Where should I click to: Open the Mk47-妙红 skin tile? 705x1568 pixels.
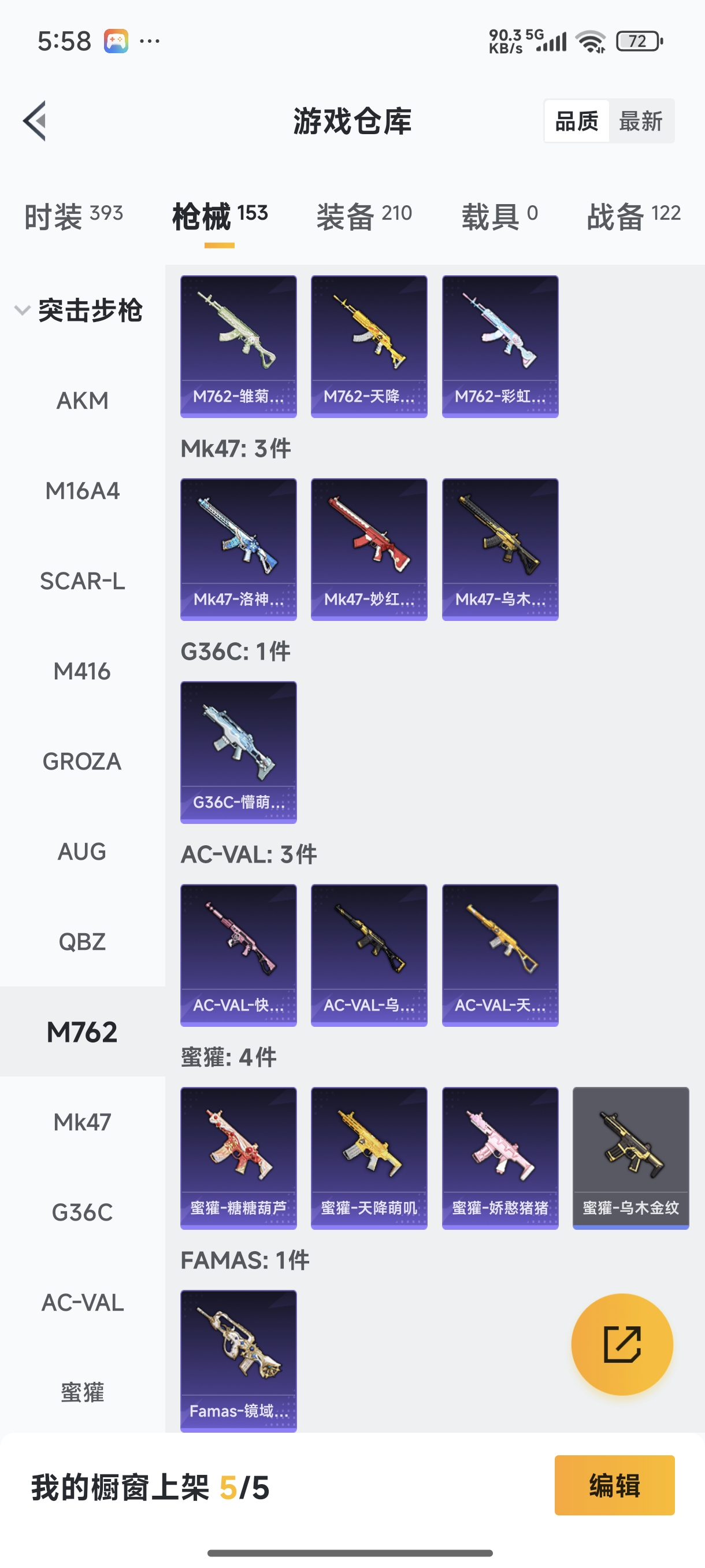pyautogui.click(x=369, y=549)
